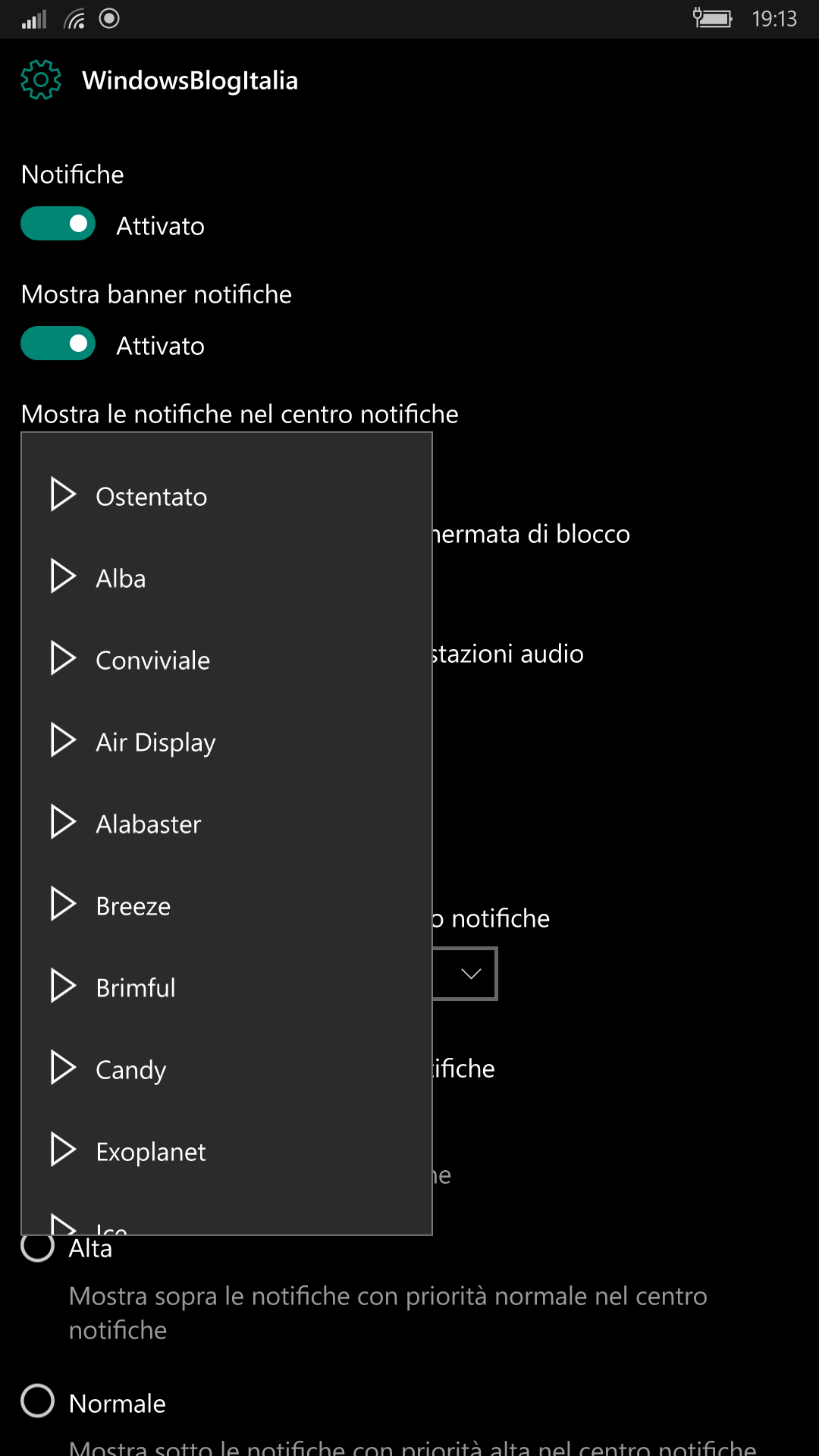Select Alba as notification sound
Image resolution: width=819 pixels, height=1456 pixels.
tap(227, 578)
